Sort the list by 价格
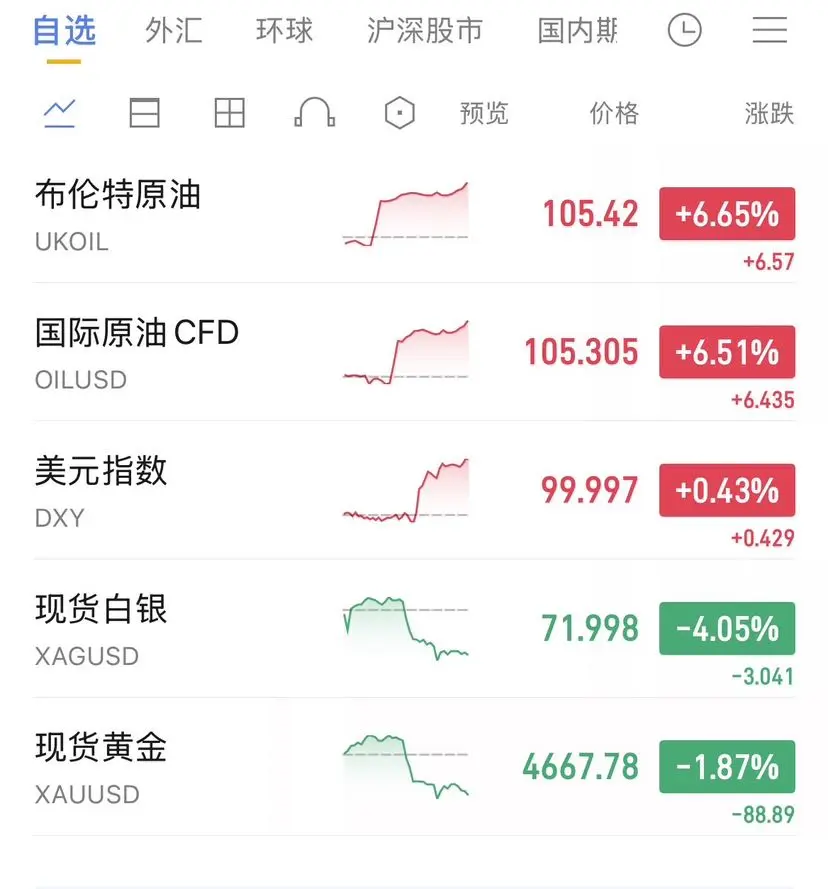Viewport: 828px width, 889px height. coord(614,114)
